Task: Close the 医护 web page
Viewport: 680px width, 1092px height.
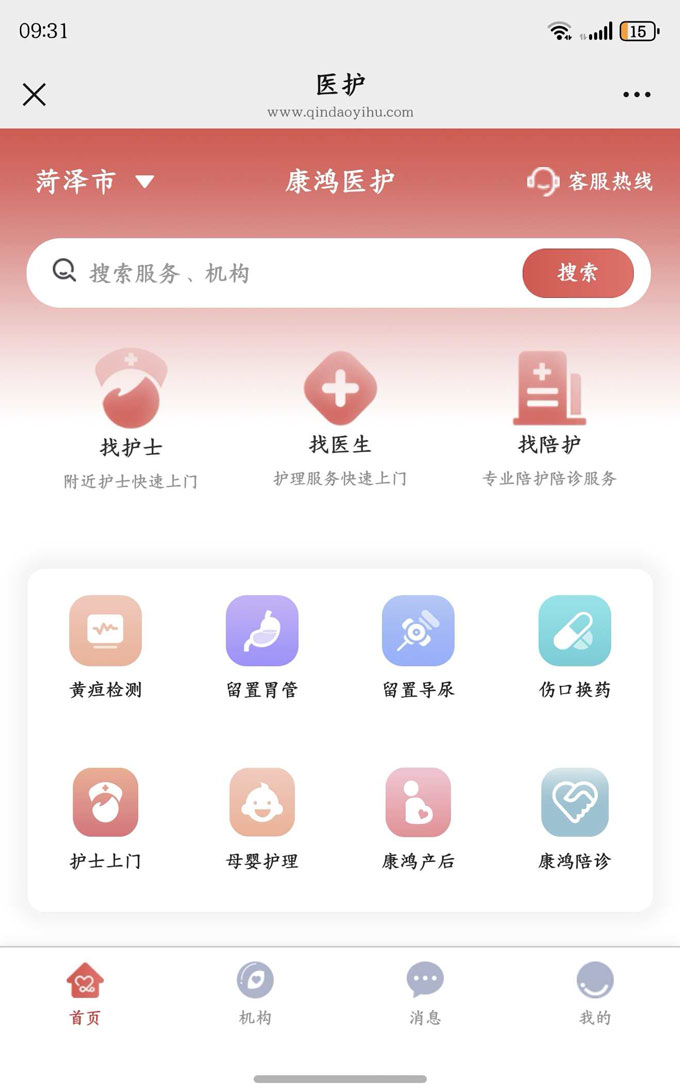Action: pos(34,95)
